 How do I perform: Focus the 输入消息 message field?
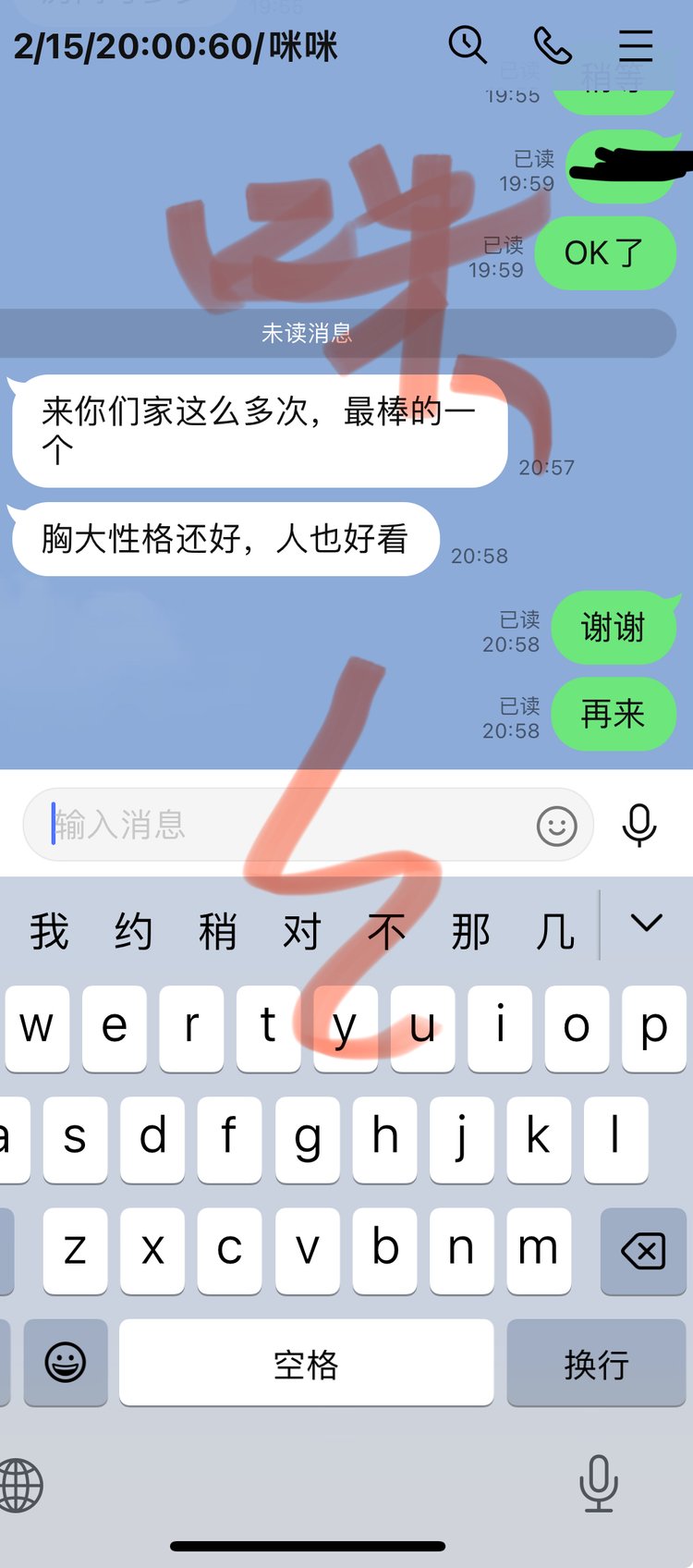pos(286,825)
